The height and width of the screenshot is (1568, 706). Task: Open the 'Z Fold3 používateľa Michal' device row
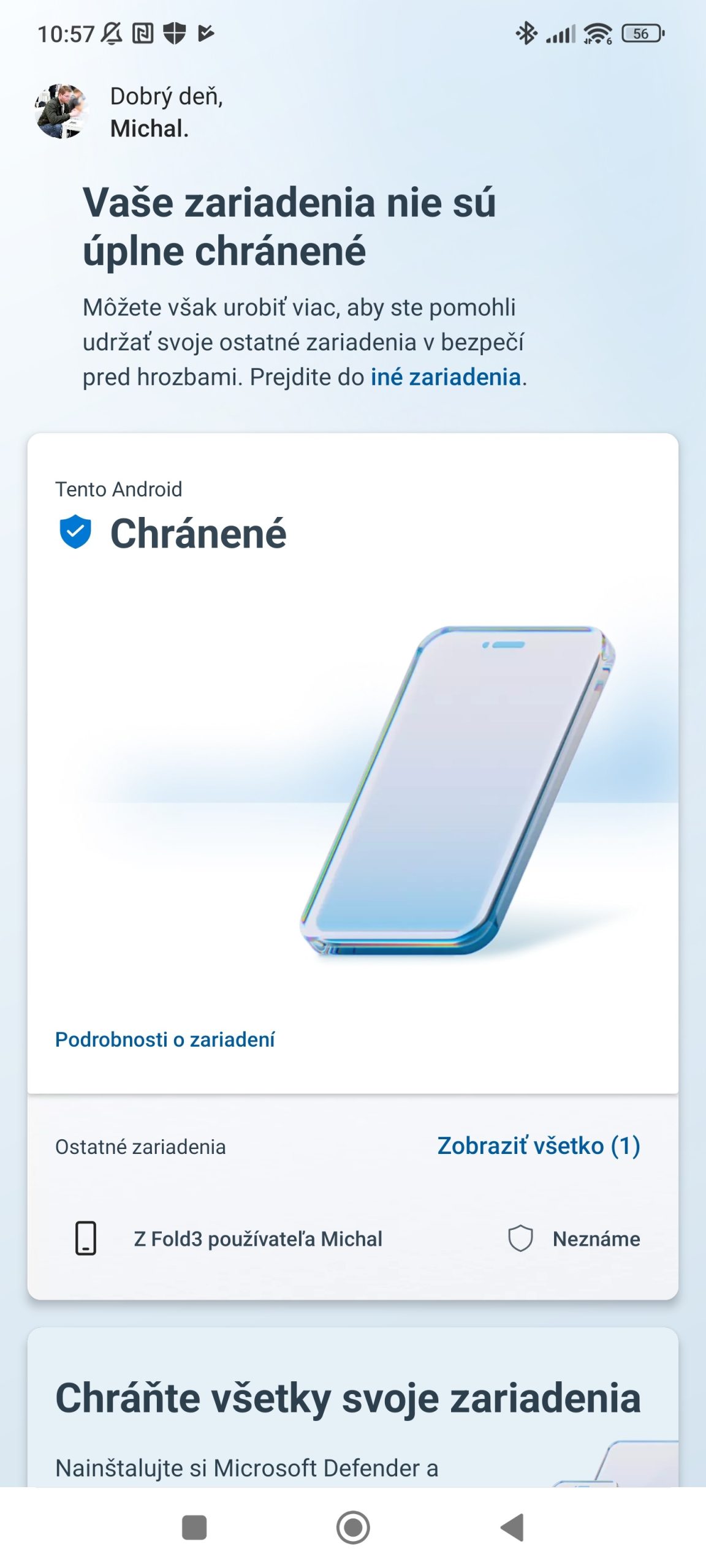pos(257,1238)
